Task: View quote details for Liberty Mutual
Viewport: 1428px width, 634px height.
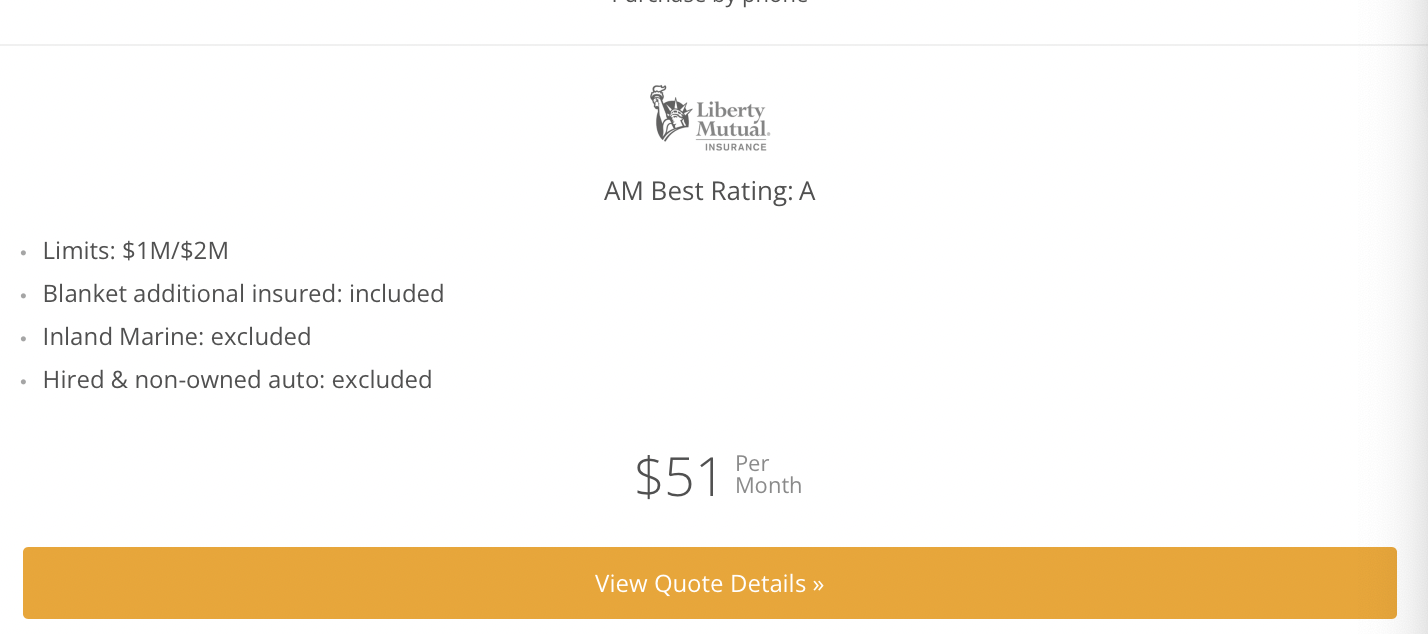Action: pos(709,583)
